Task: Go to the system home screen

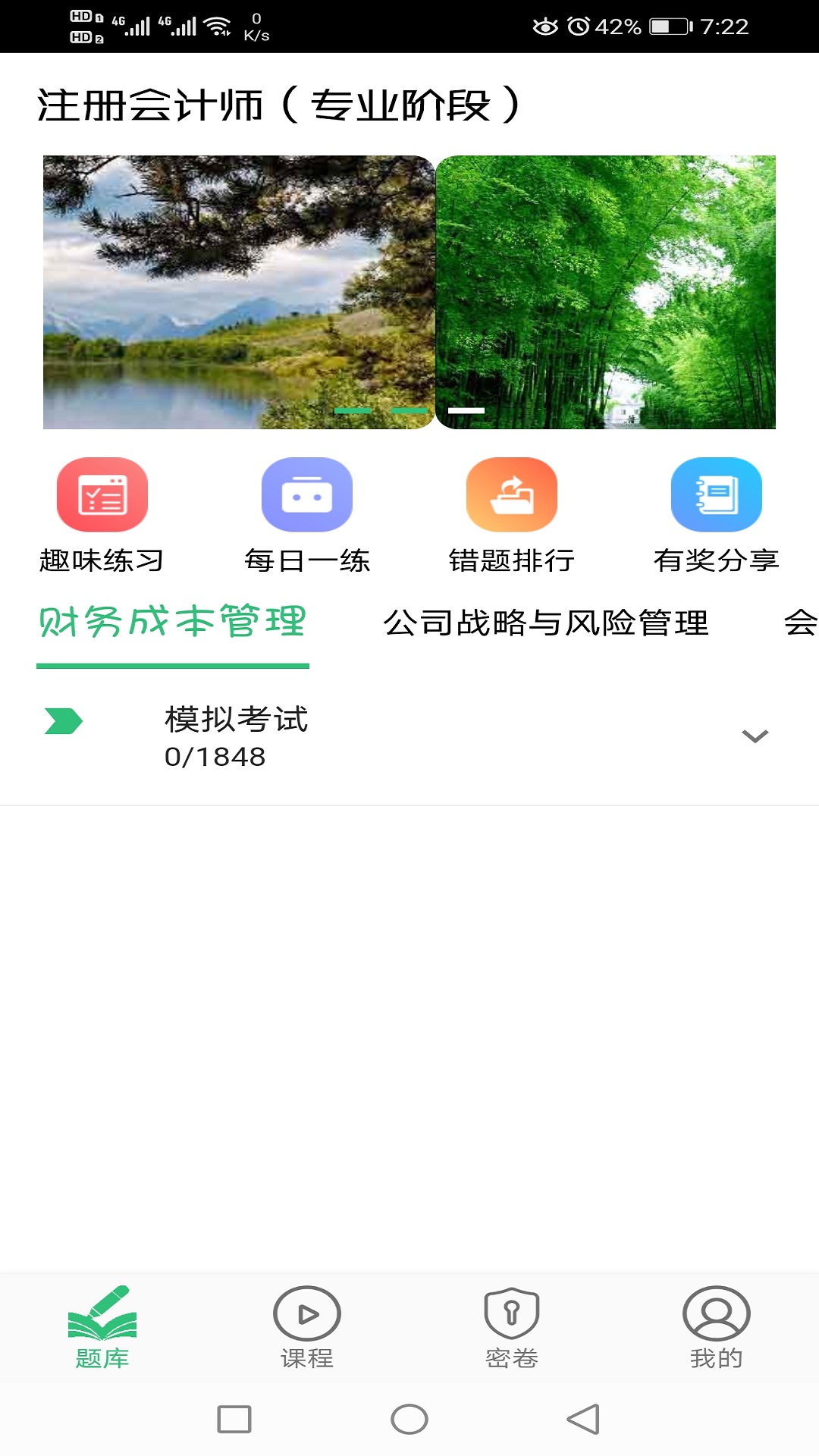Action: [409, 1419]
